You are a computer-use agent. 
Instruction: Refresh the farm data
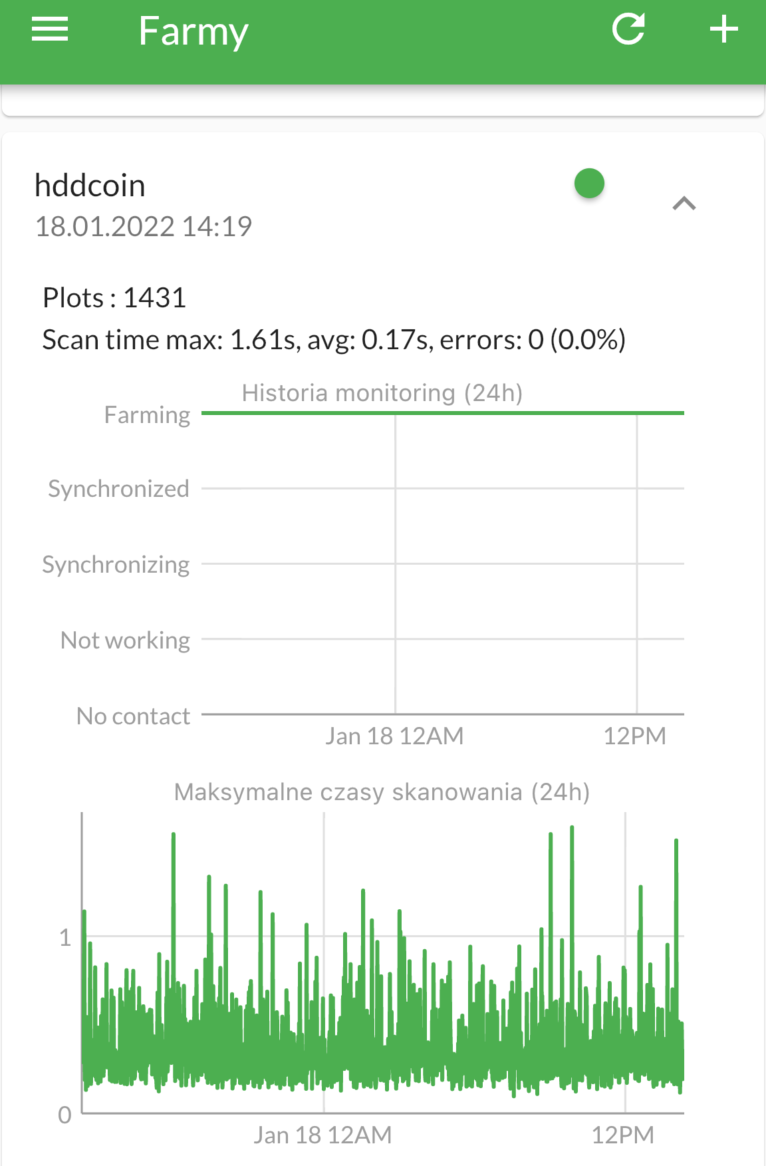coord(628,31)
